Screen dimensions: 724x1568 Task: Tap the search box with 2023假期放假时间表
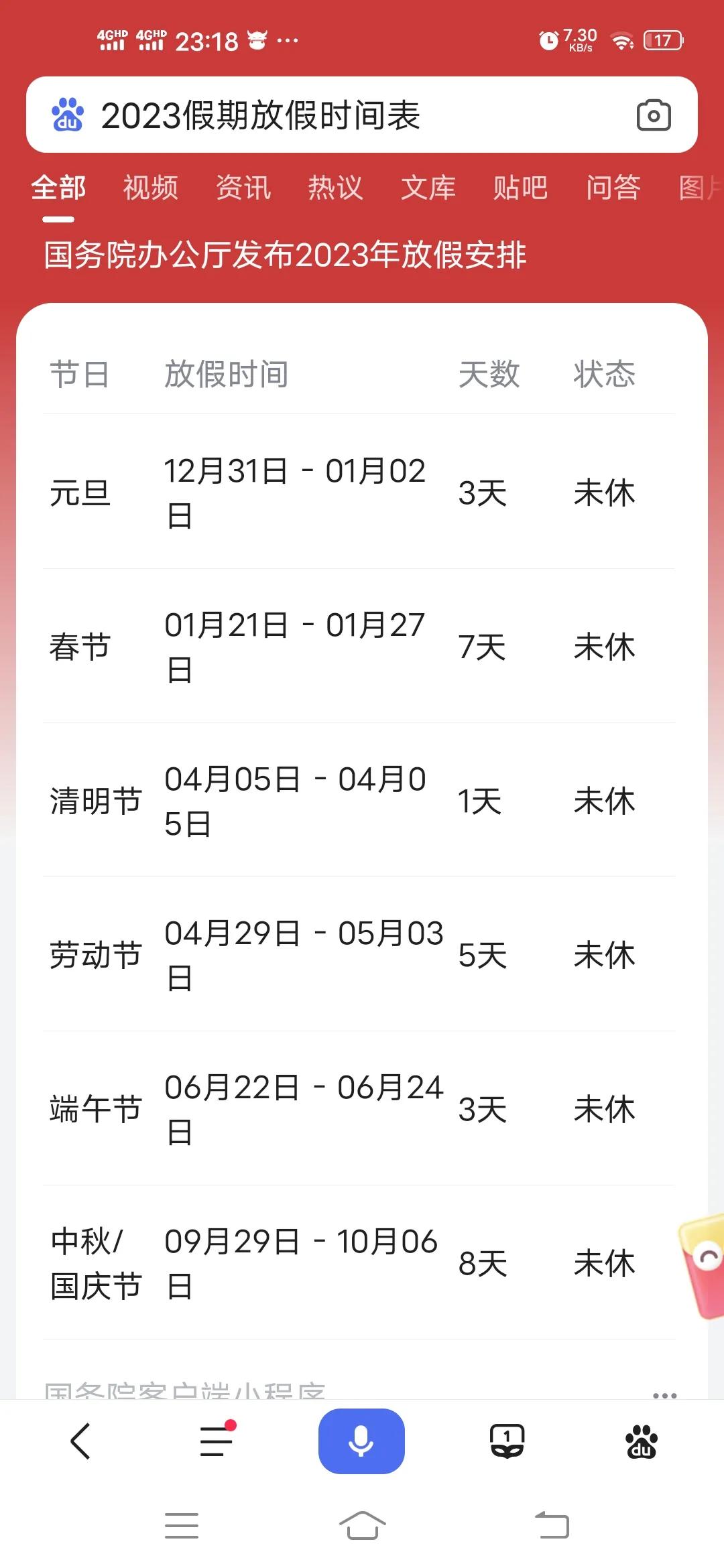[x=362, y=115]
